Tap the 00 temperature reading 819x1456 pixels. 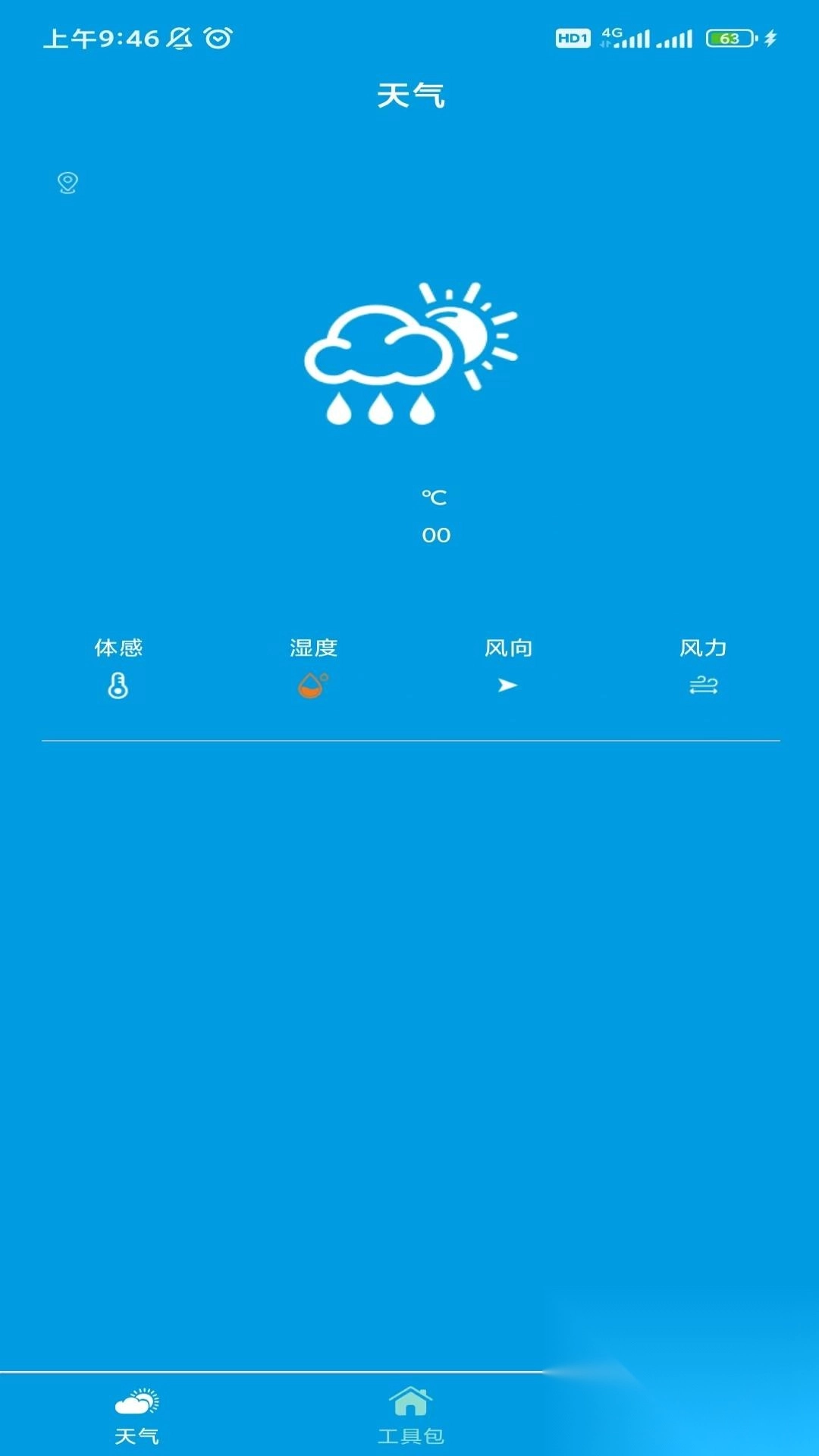pyautogui.click(x=435, y=535)
